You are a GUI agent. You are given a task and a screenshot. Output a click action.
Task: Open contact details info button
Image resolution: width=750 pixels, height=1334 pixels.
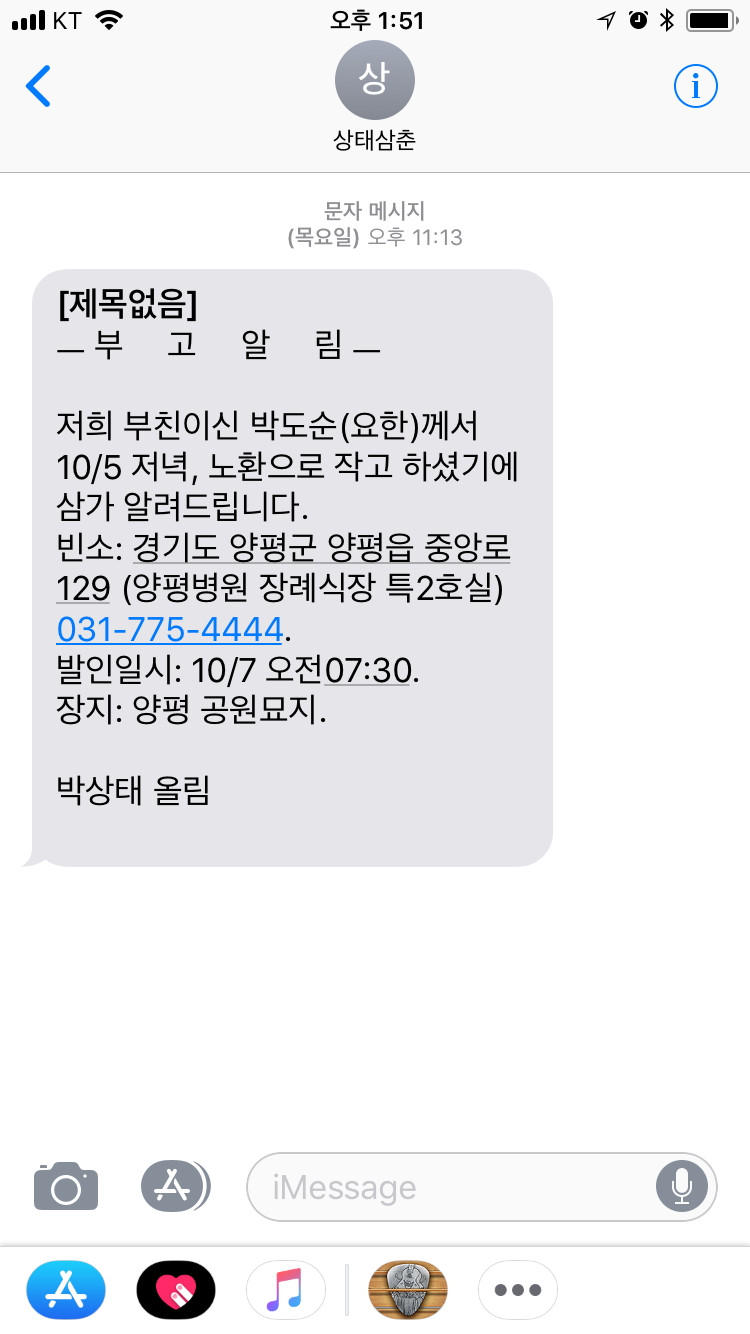coord(696,87)
